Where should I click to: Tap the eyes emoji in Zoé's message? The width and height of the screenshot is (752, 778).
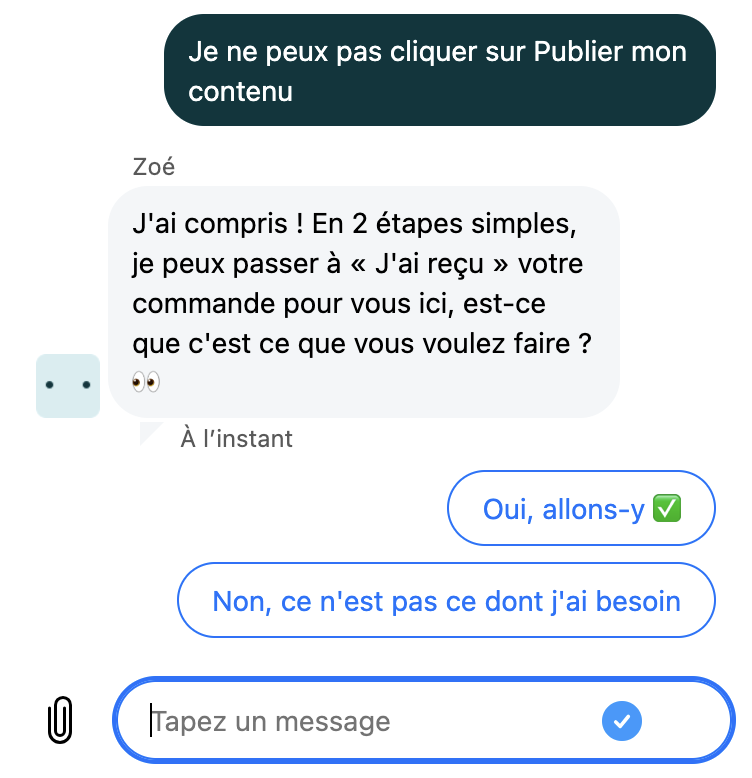tap(145, 383)
